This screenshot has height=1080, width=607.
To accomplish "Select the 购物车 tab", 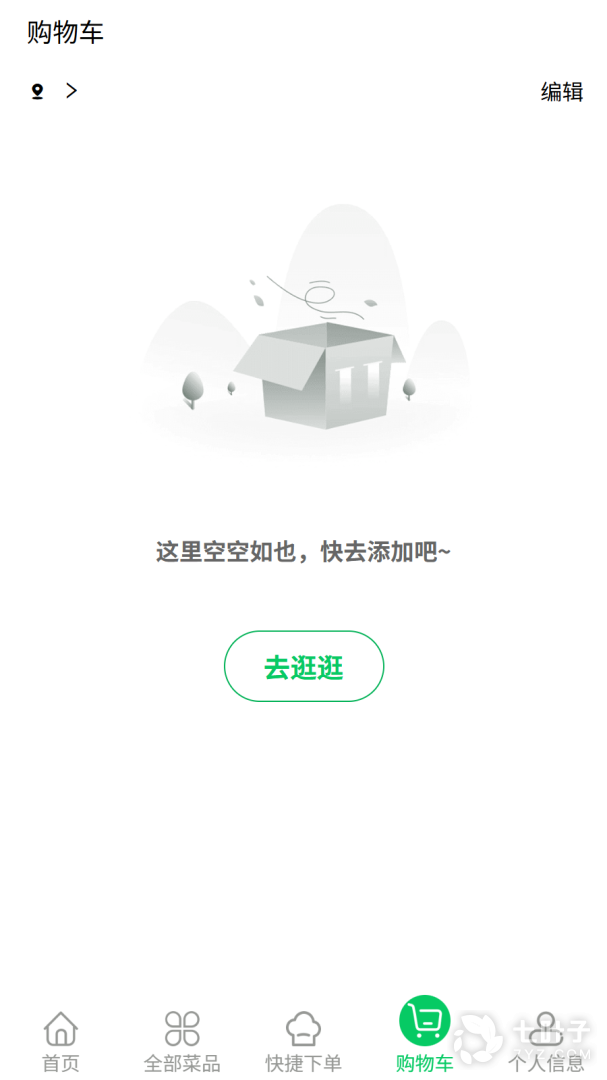I will 424,1036.
